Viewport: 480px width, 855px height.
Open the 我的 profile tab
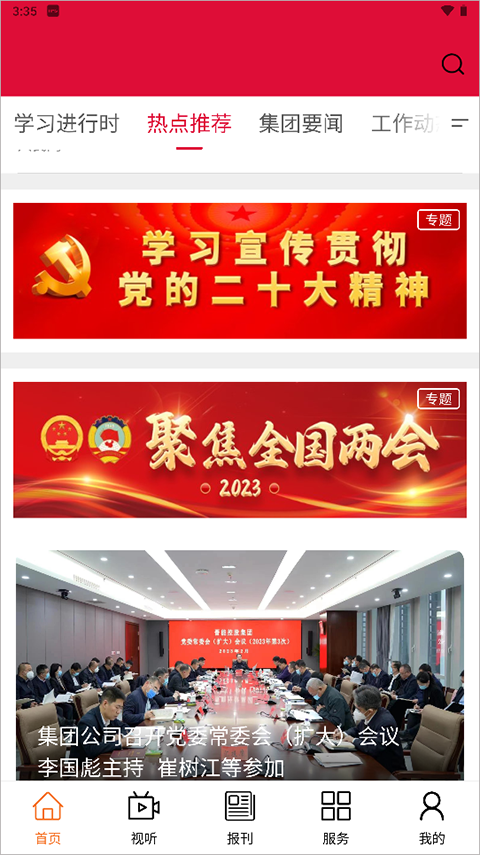click(x=432, y=818)
